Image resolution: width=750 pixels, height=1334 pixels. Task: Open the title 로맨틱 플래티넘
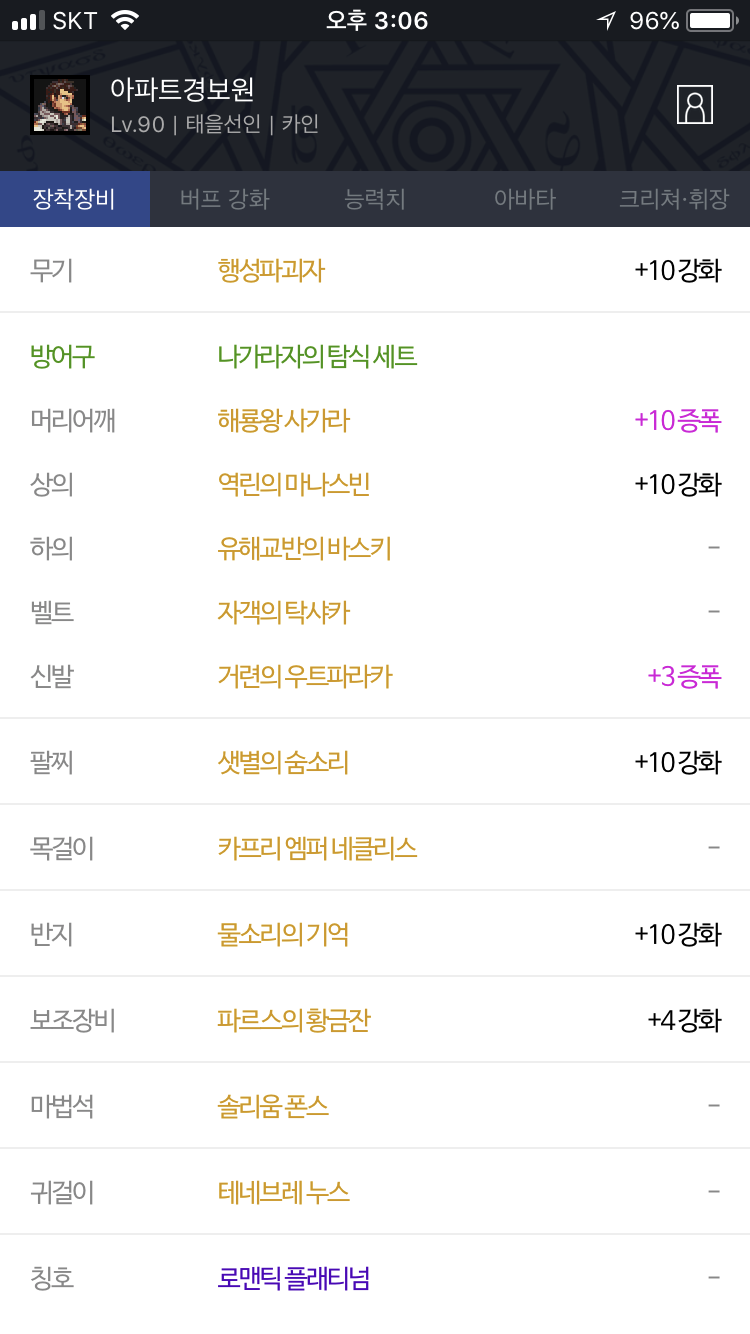(375, 1278)
